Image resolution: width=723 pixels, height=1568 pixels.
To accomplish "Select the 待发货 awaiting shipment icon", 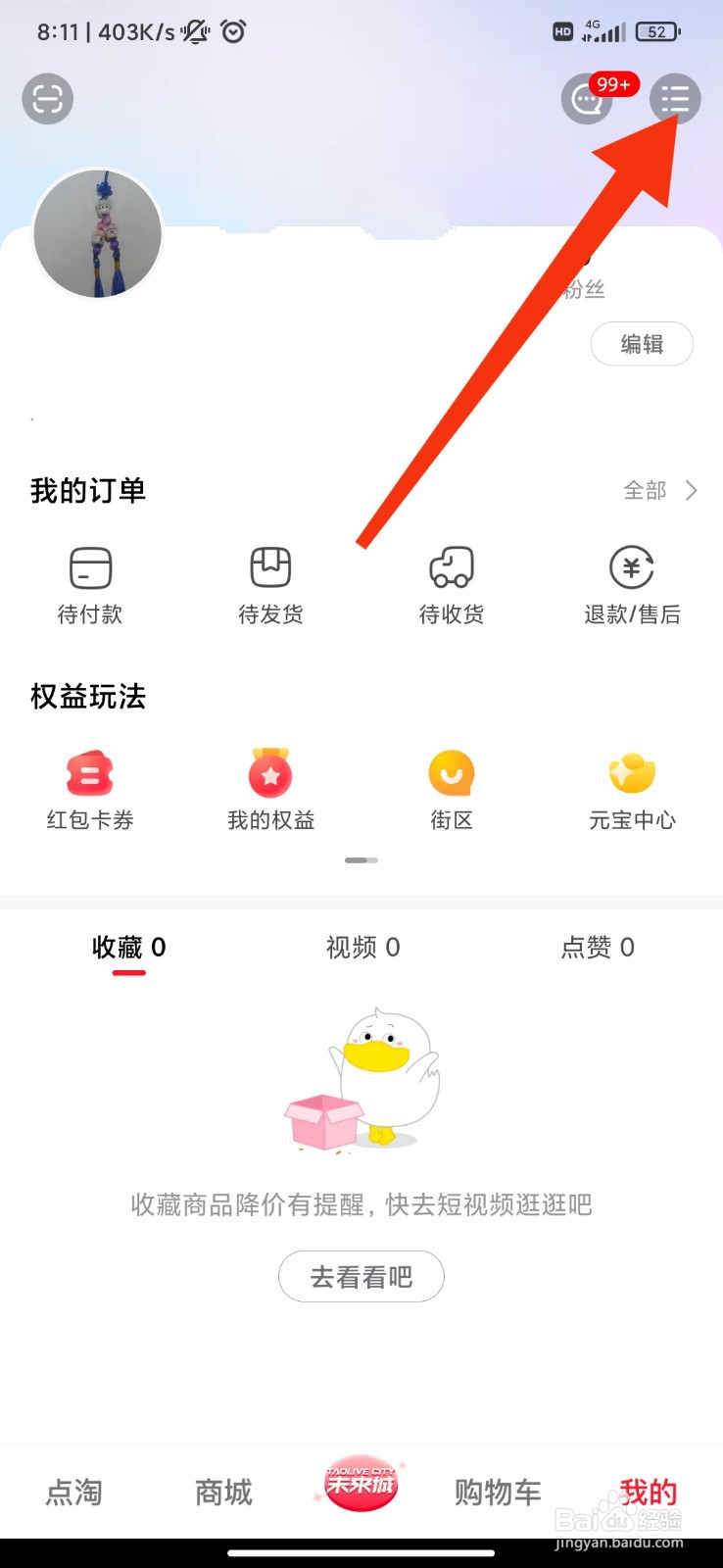I will tap(269, 583).
